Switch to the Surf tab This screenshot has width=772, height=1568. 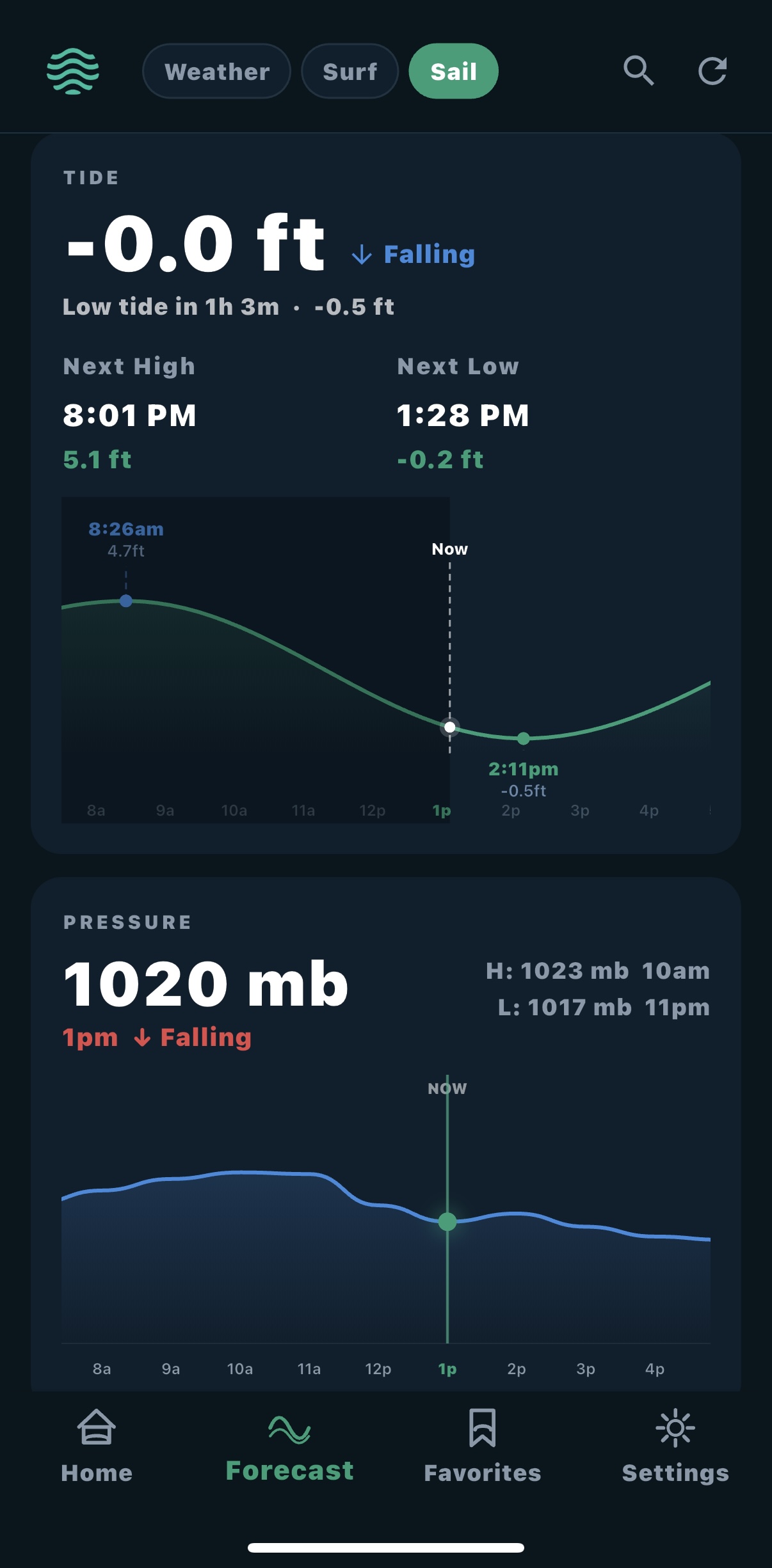(350, 71)
